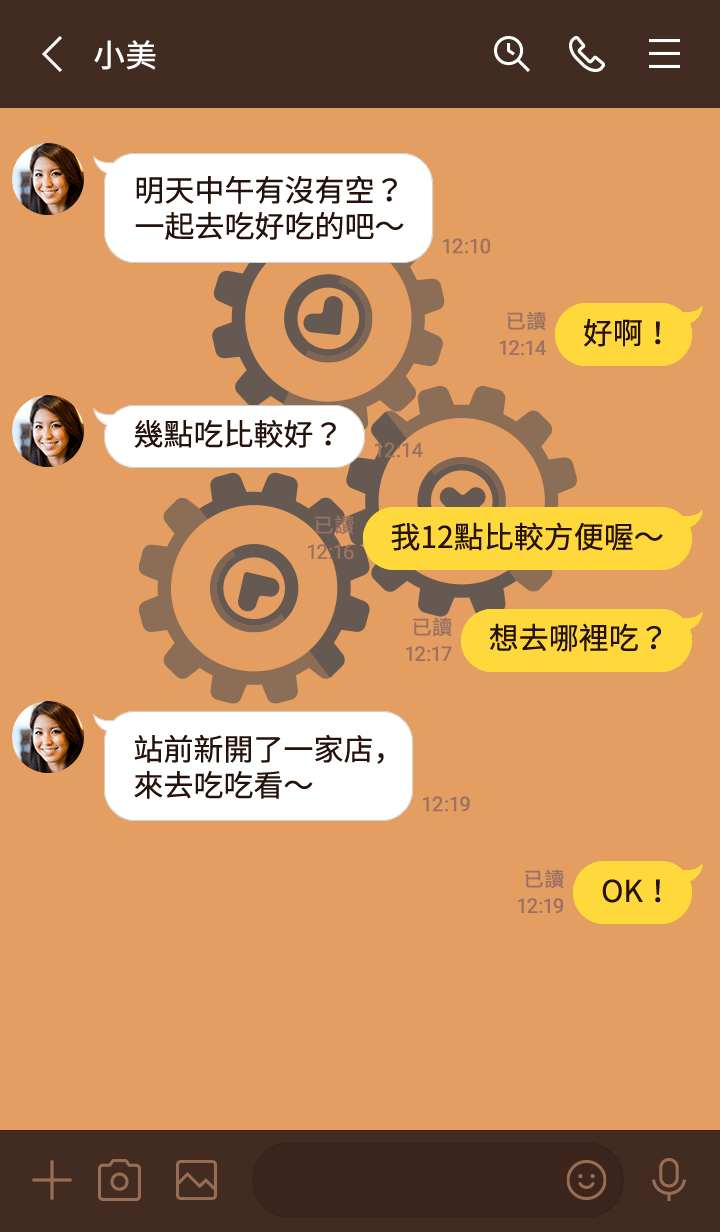Open the chat menu
720x1232 pixels.
click(664, 54)
